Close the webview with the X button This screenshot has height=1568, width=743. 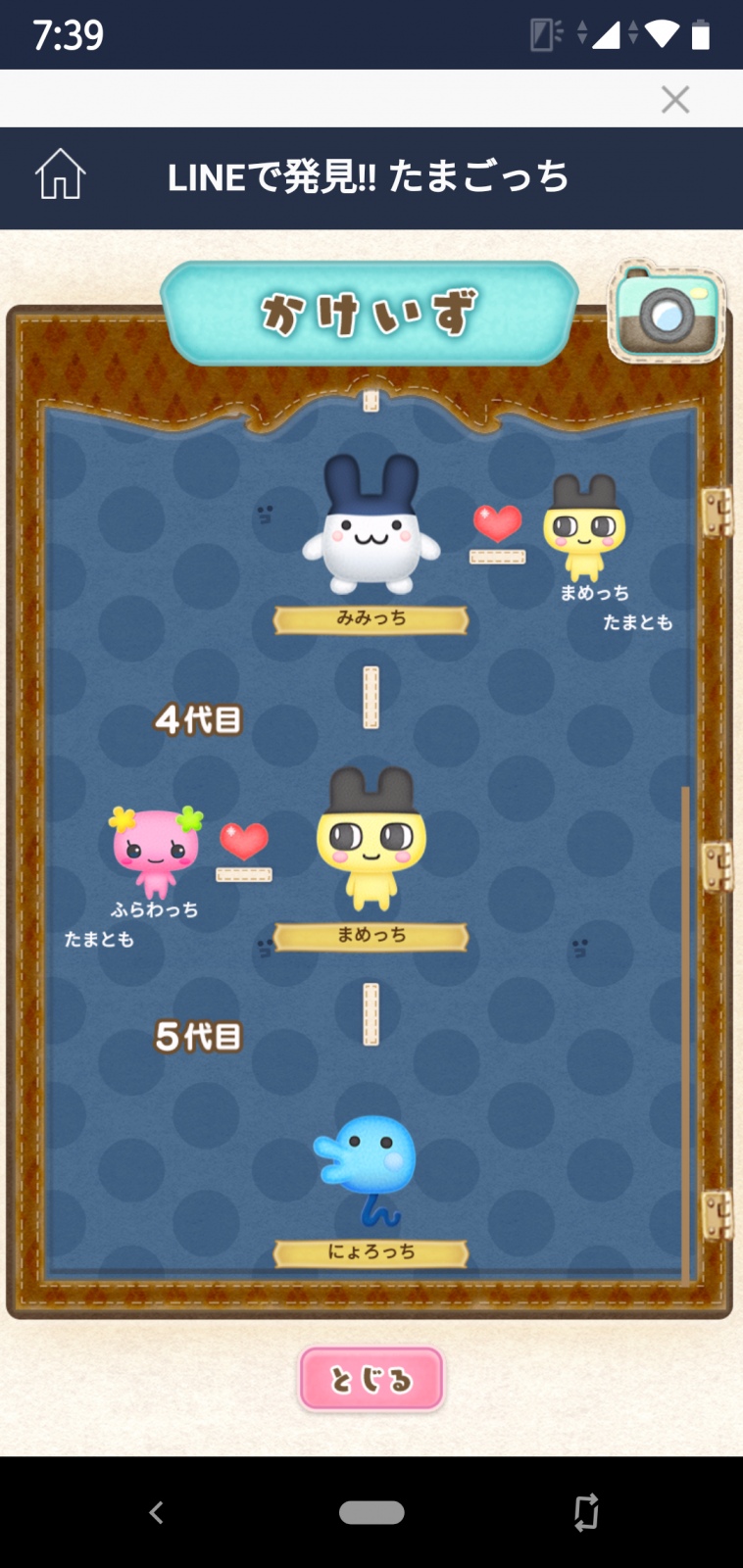pos(675,99)
